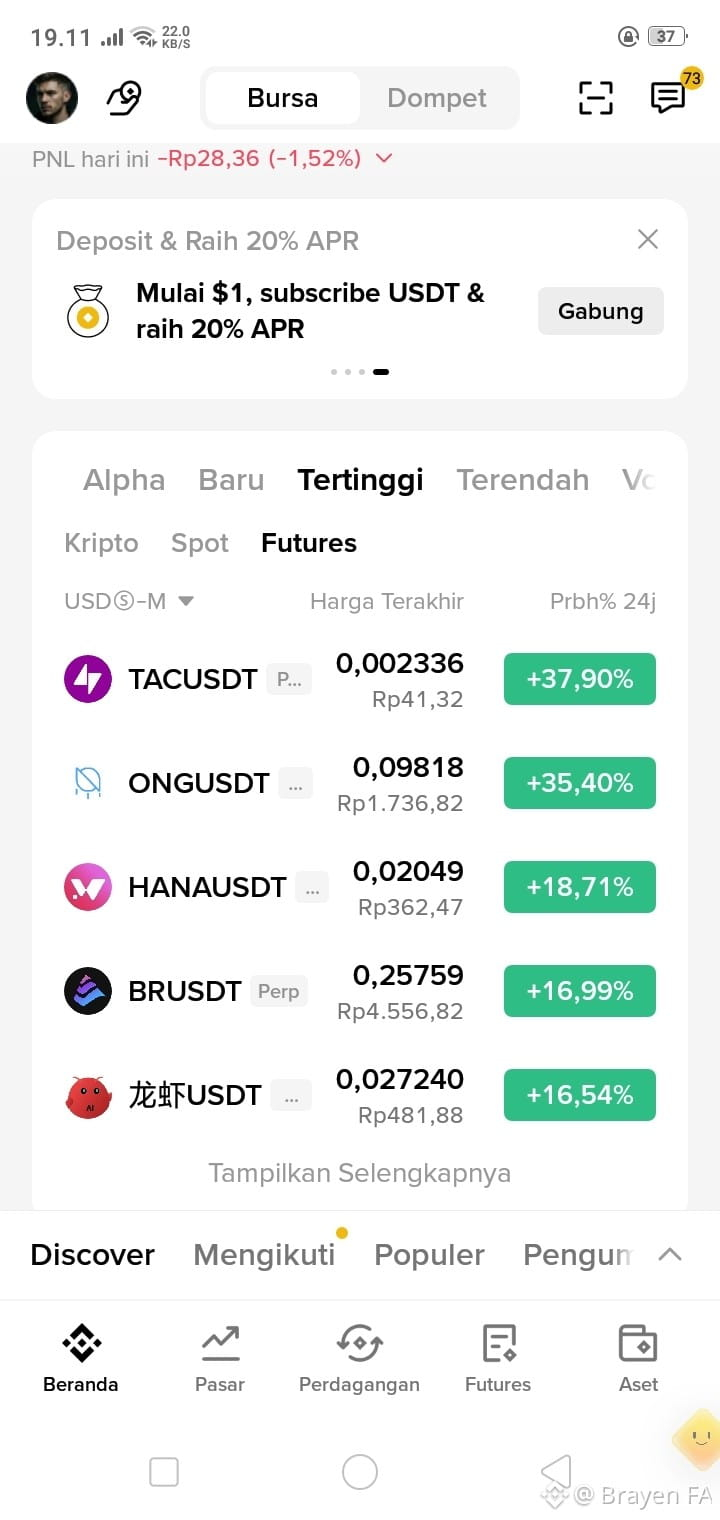
Task: Tap the Gabung button
Action: point(600,311)
